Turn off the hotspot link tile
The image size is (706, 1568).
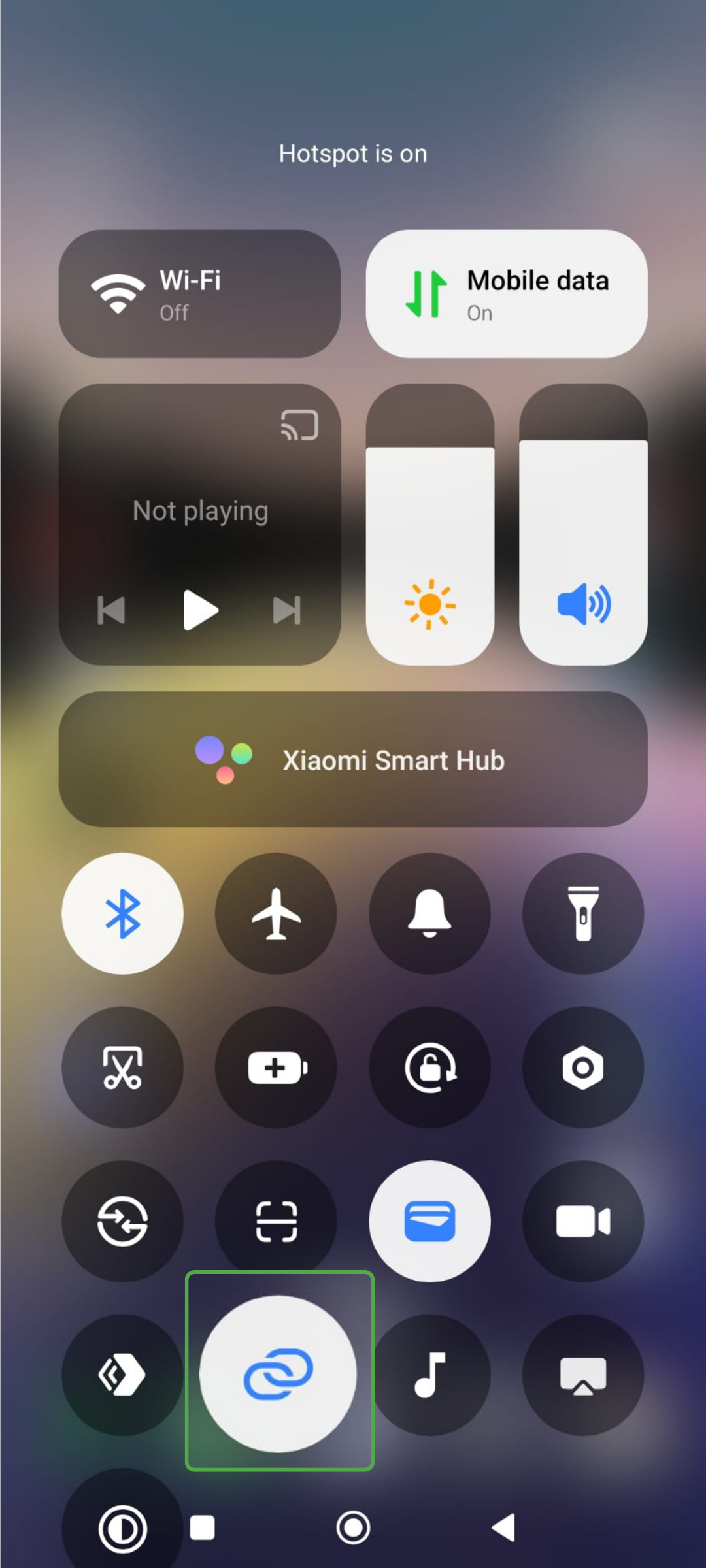278,1374
